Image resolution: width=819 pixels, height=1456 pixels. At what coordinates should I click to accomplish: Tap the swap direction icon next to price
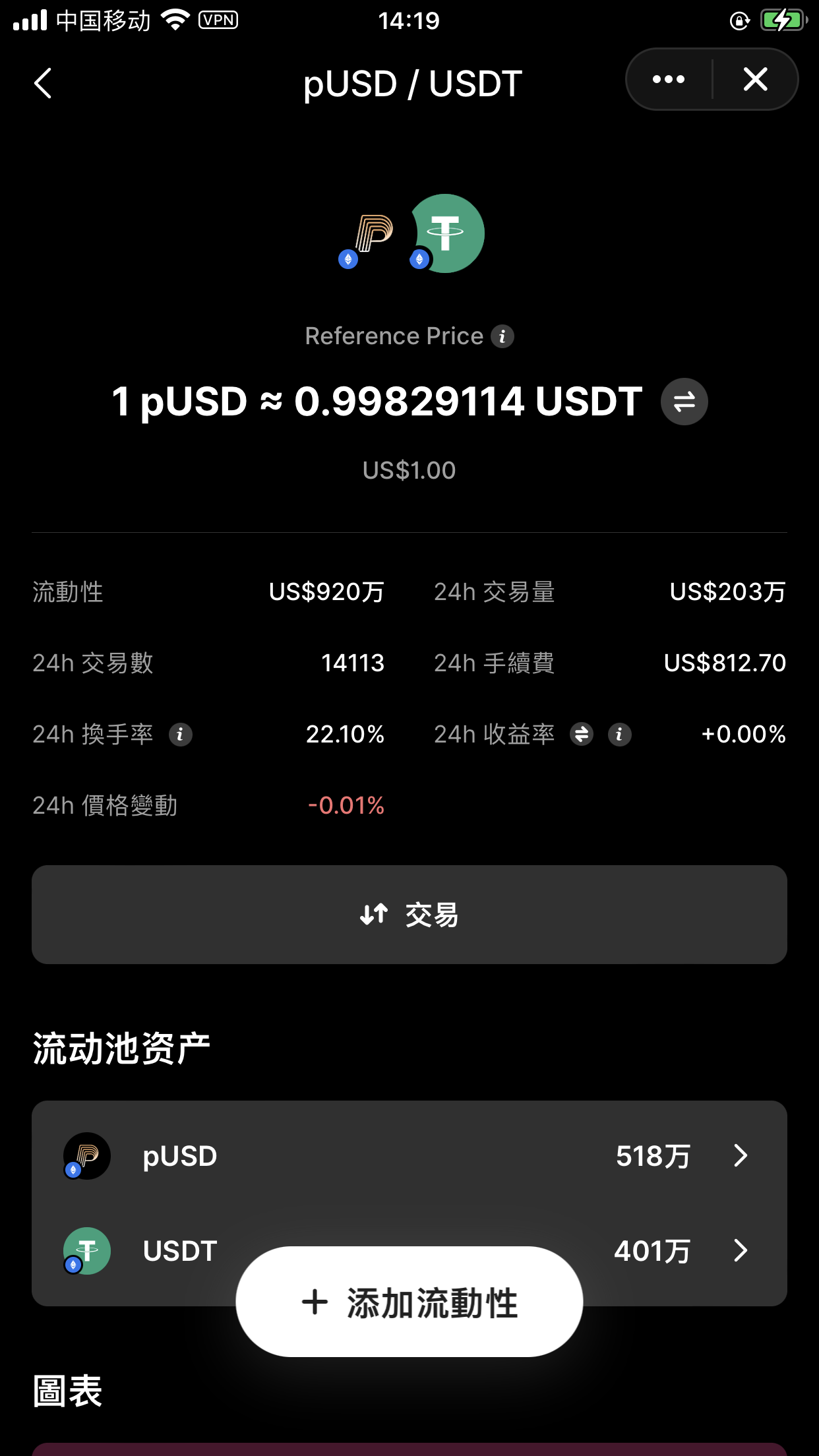tap(683, 401)
